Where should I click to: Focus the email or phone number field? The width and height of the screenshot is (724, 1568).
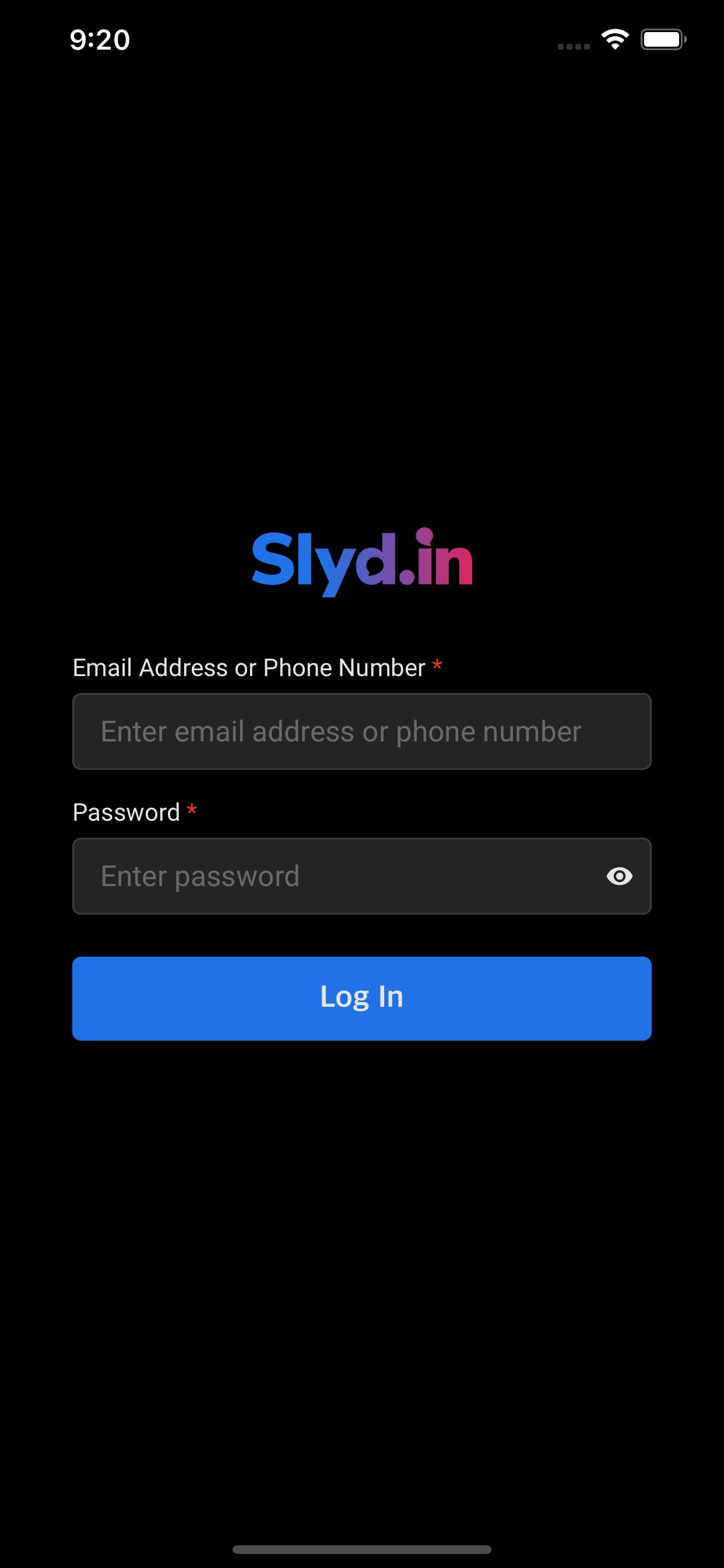(x=361, y=731)
